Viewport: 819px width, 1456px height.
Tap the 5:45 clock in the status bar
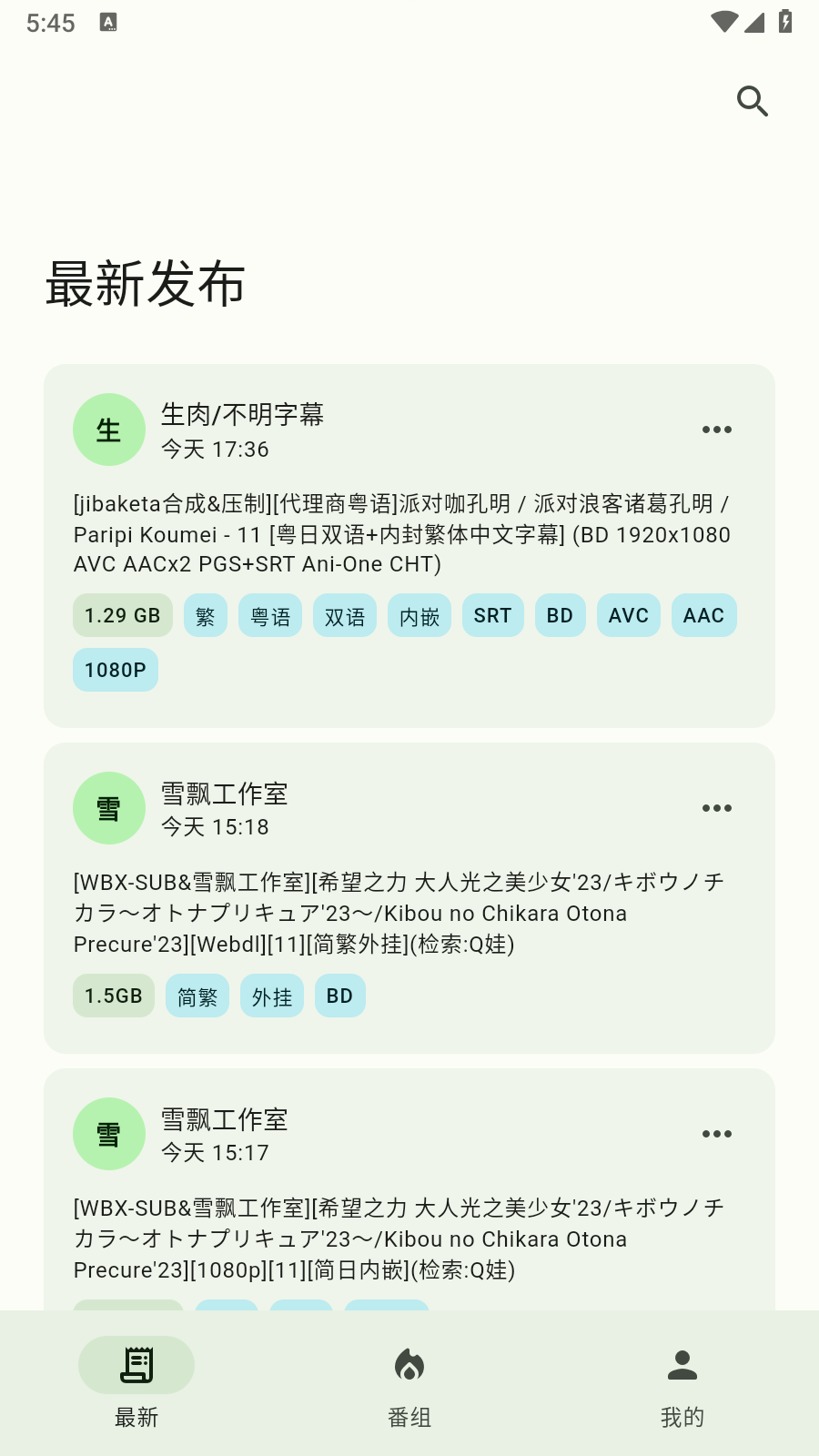tap(50, 22)
